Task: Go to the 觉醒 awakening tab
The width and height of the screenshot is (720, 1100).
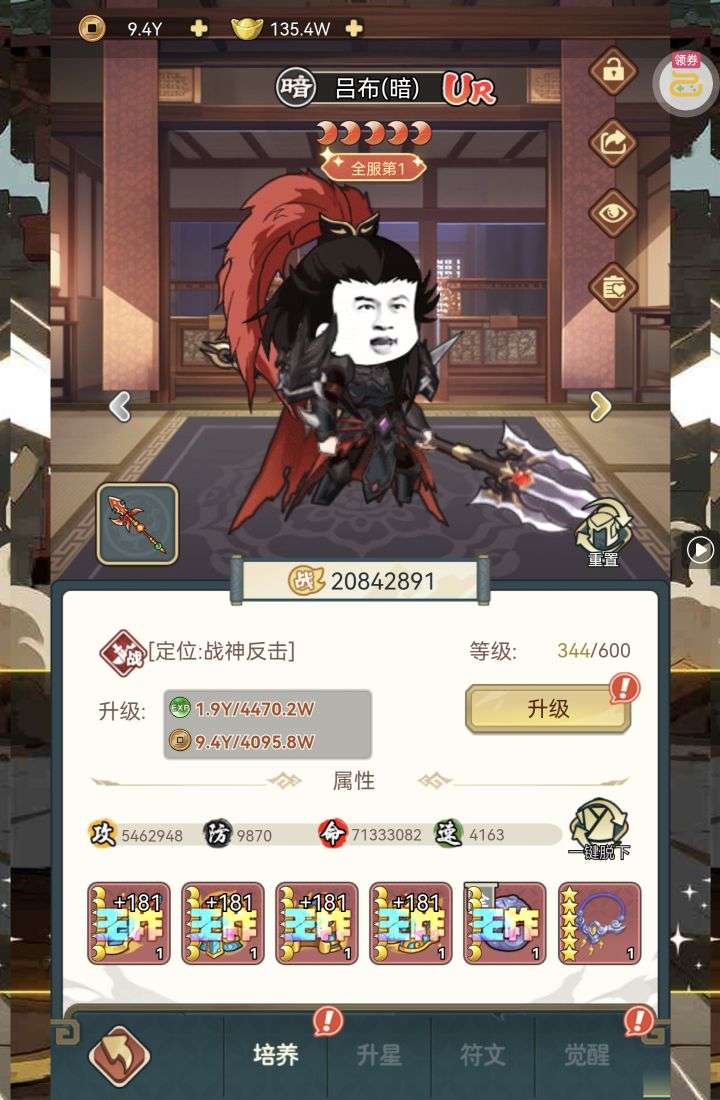Action: pos(585,1054)
